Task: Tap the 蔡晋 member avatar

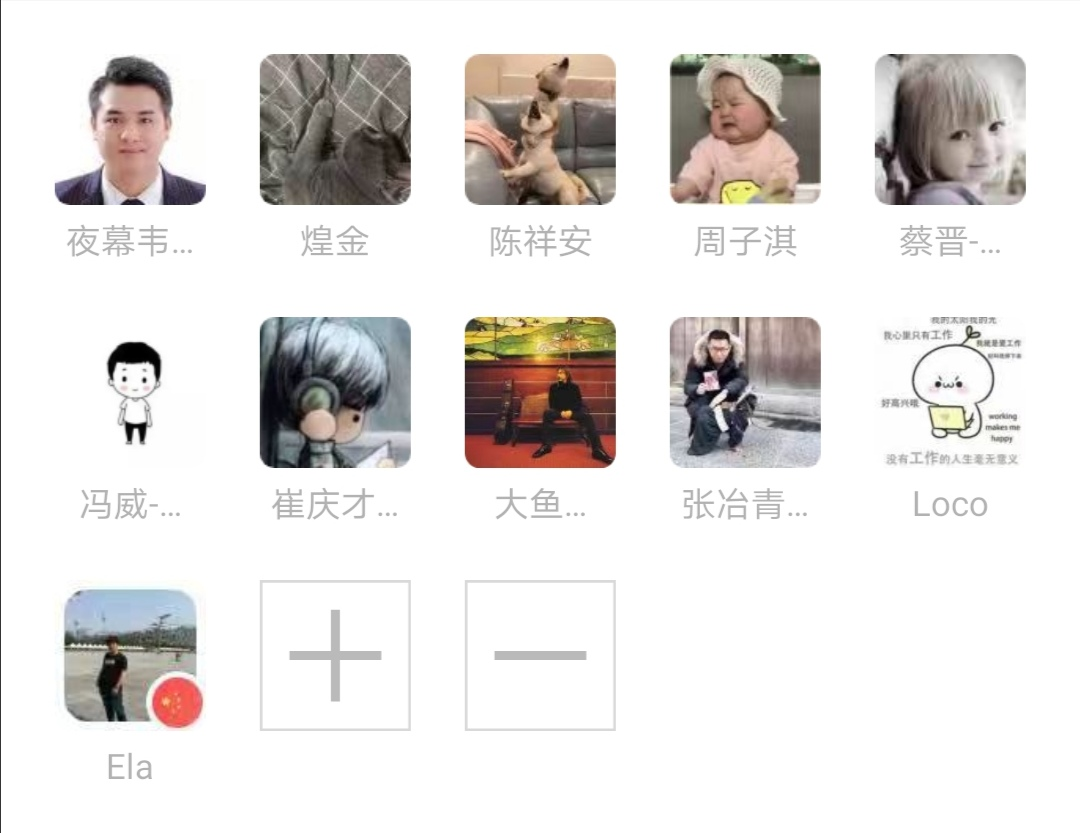Action: 950,130
